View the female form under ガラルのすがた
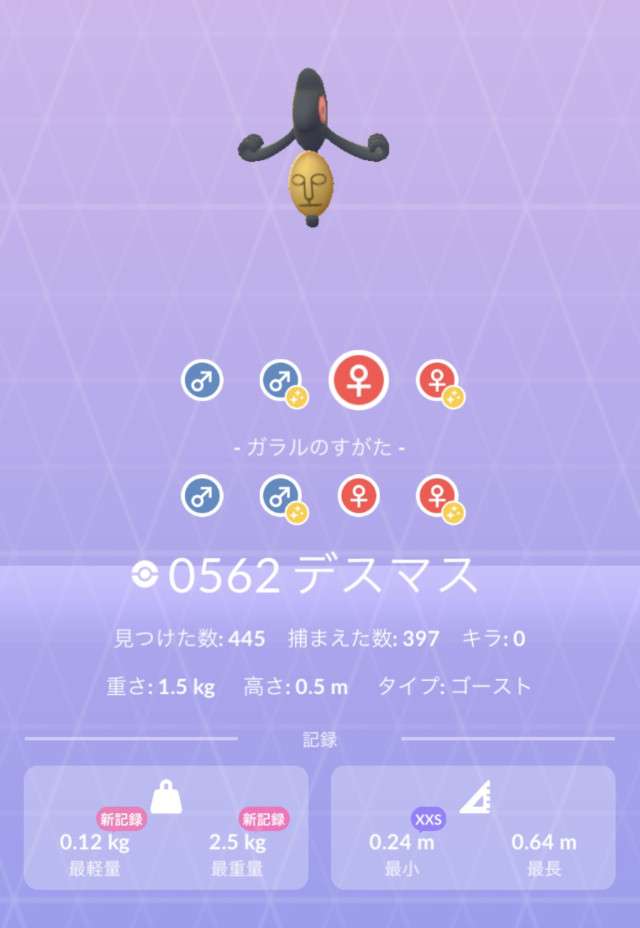This screenshot has height=928, width=640. [x=359, y=495]
